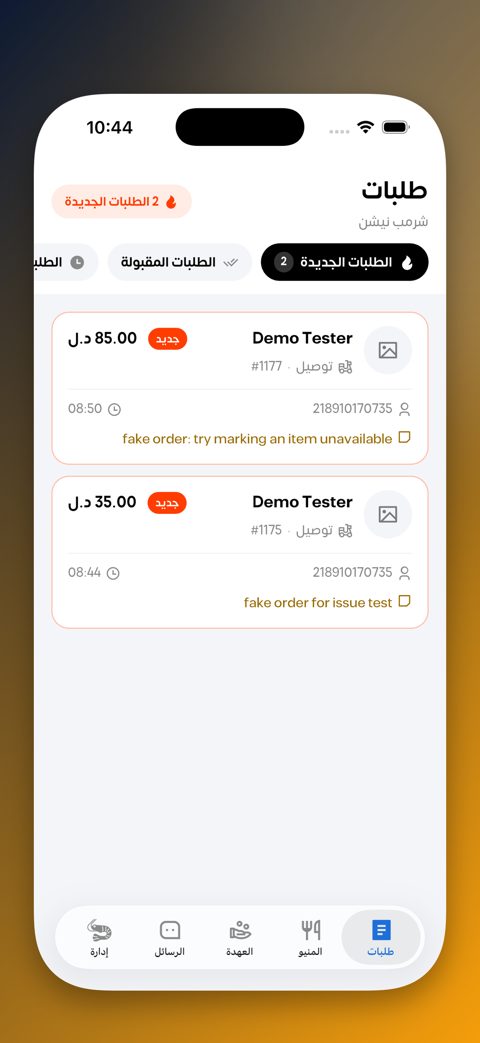The image size is (480, 1043).
Task: Open the المنيو tab
Action: click(310, 938)
